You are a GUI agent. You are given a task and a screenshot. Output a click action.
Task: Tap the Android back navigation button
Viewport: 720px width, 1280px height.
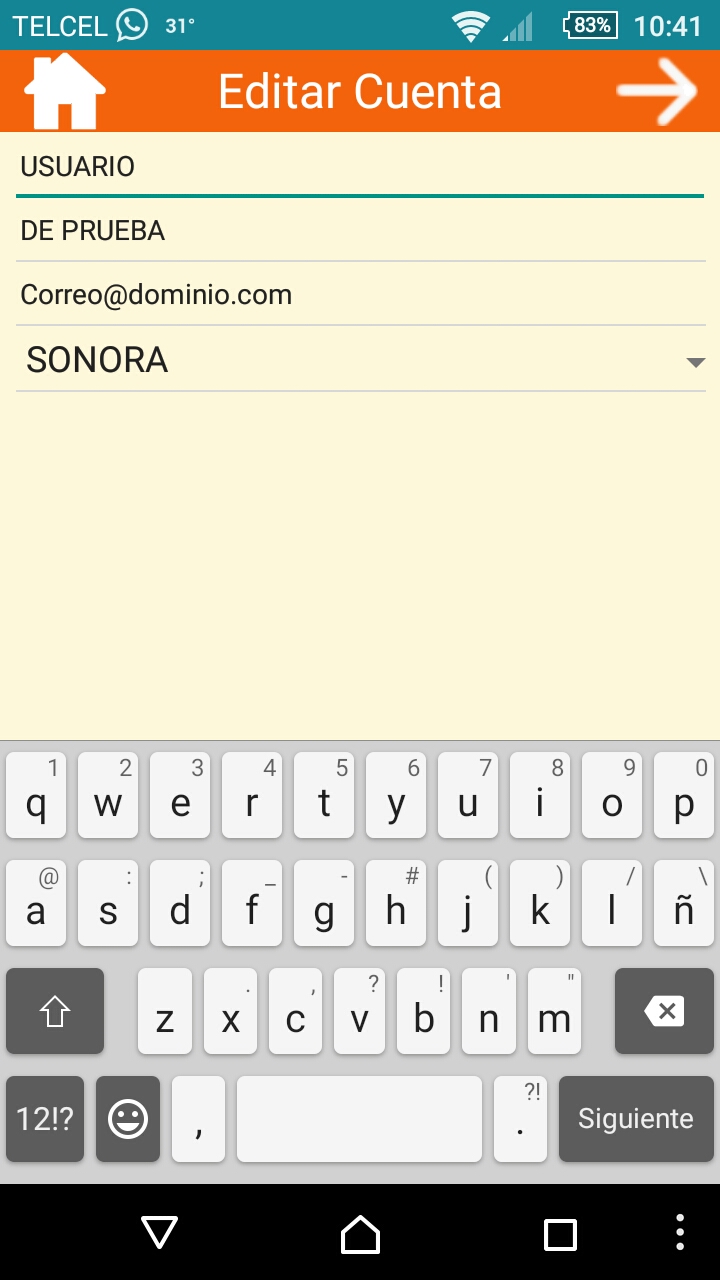160,1233
